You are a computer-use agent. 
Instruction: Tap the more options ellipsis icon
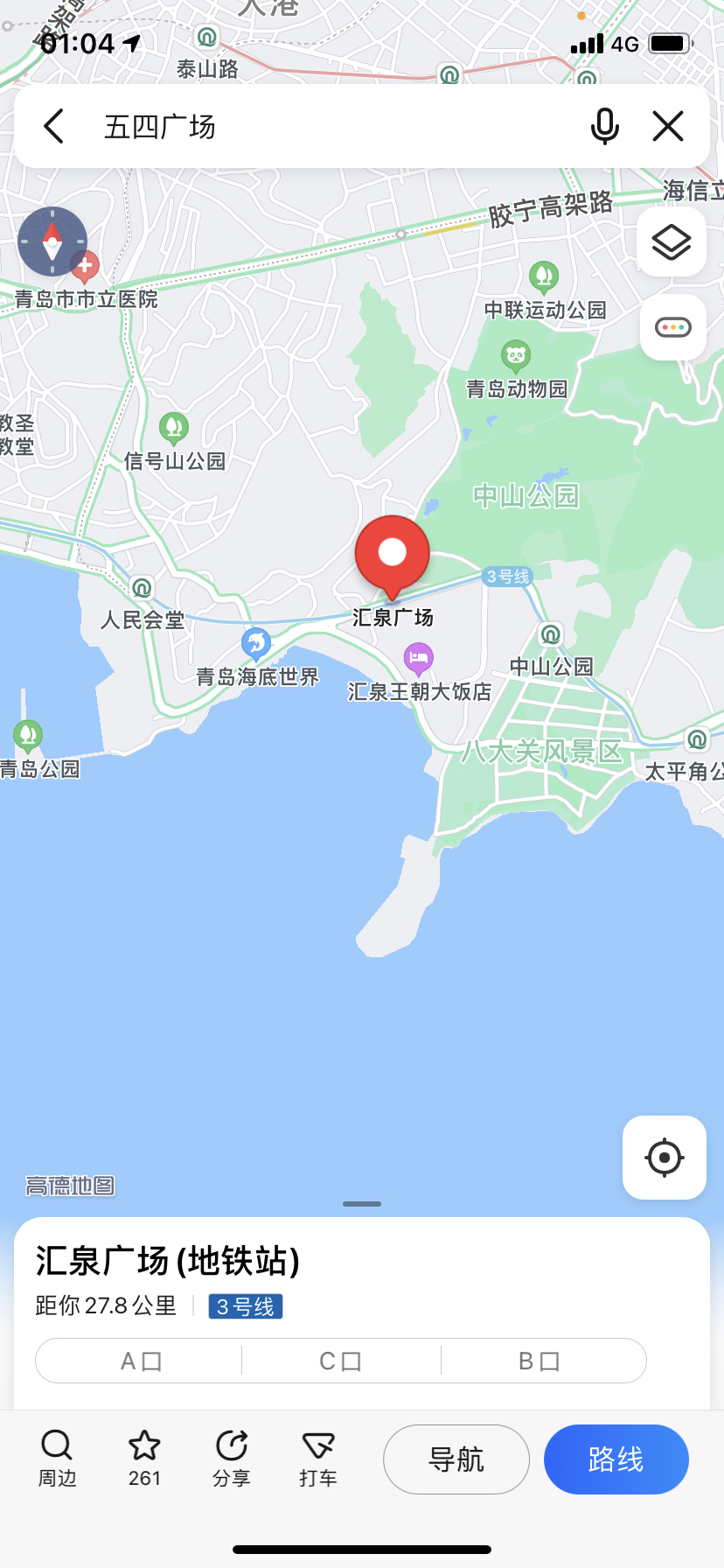672,327
